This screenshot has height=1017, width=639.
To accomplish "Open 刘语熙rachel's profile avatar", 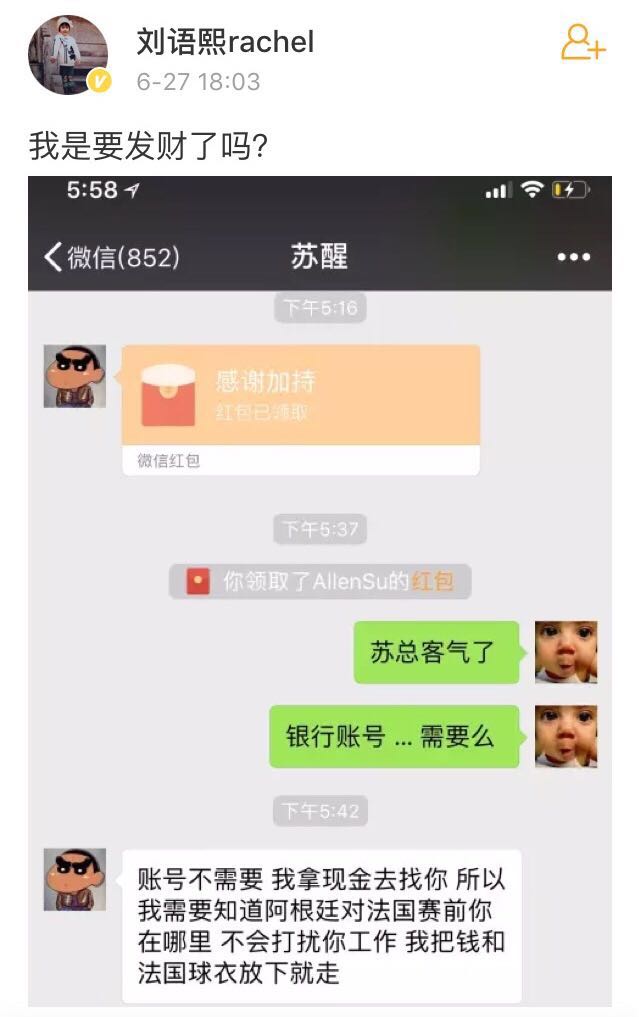I will [x=67, y=55].
